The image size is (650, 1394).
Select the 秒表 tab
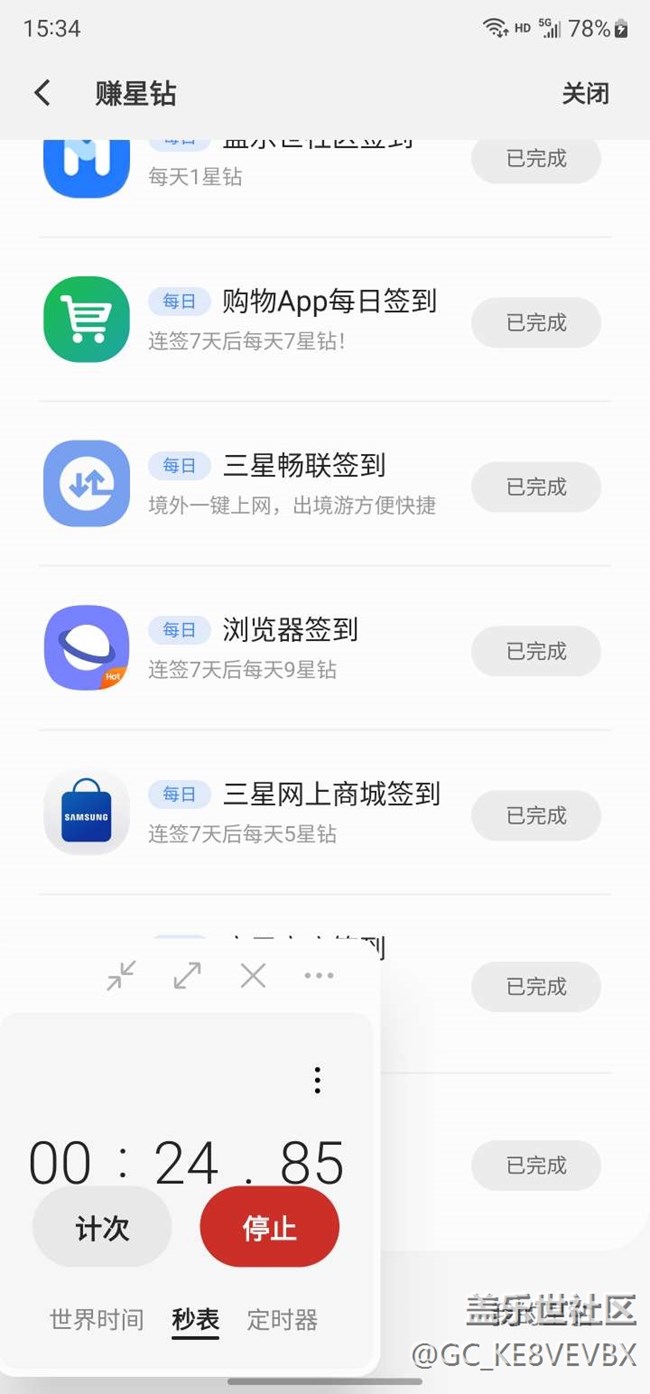coord(195,1320)
